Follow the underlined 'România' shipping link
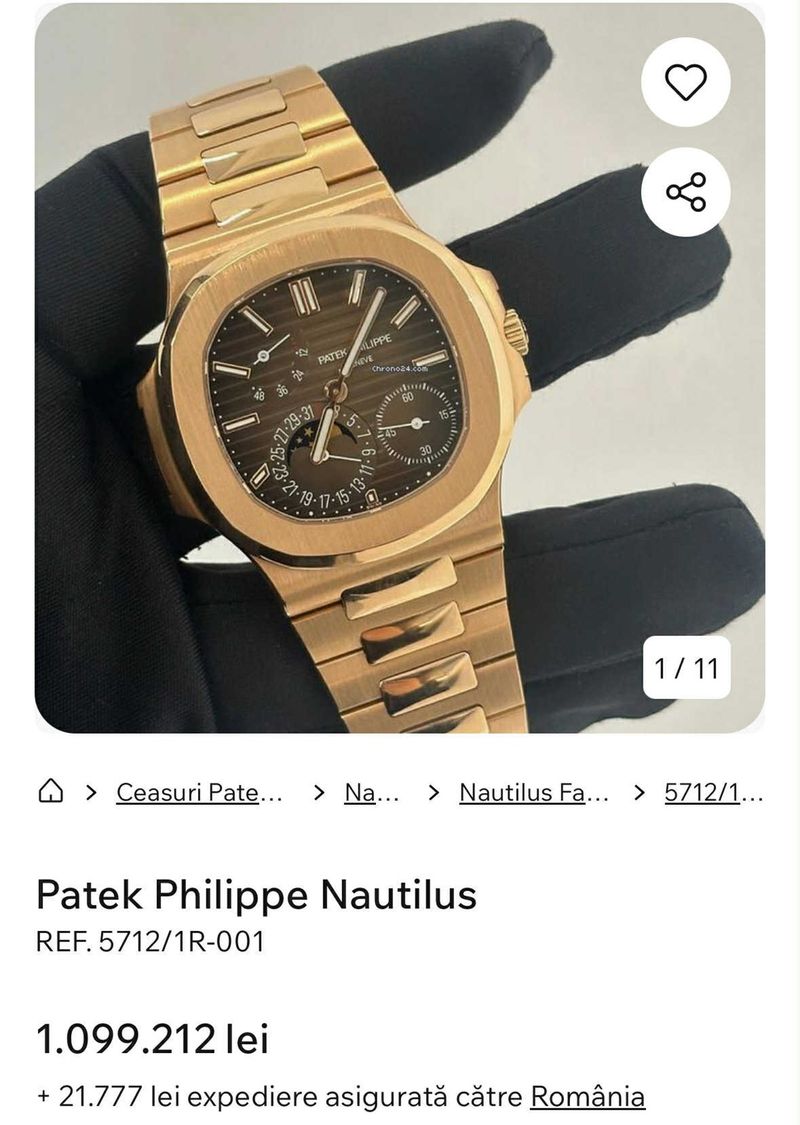800x1125 pixels. (x=588, y=1096)
